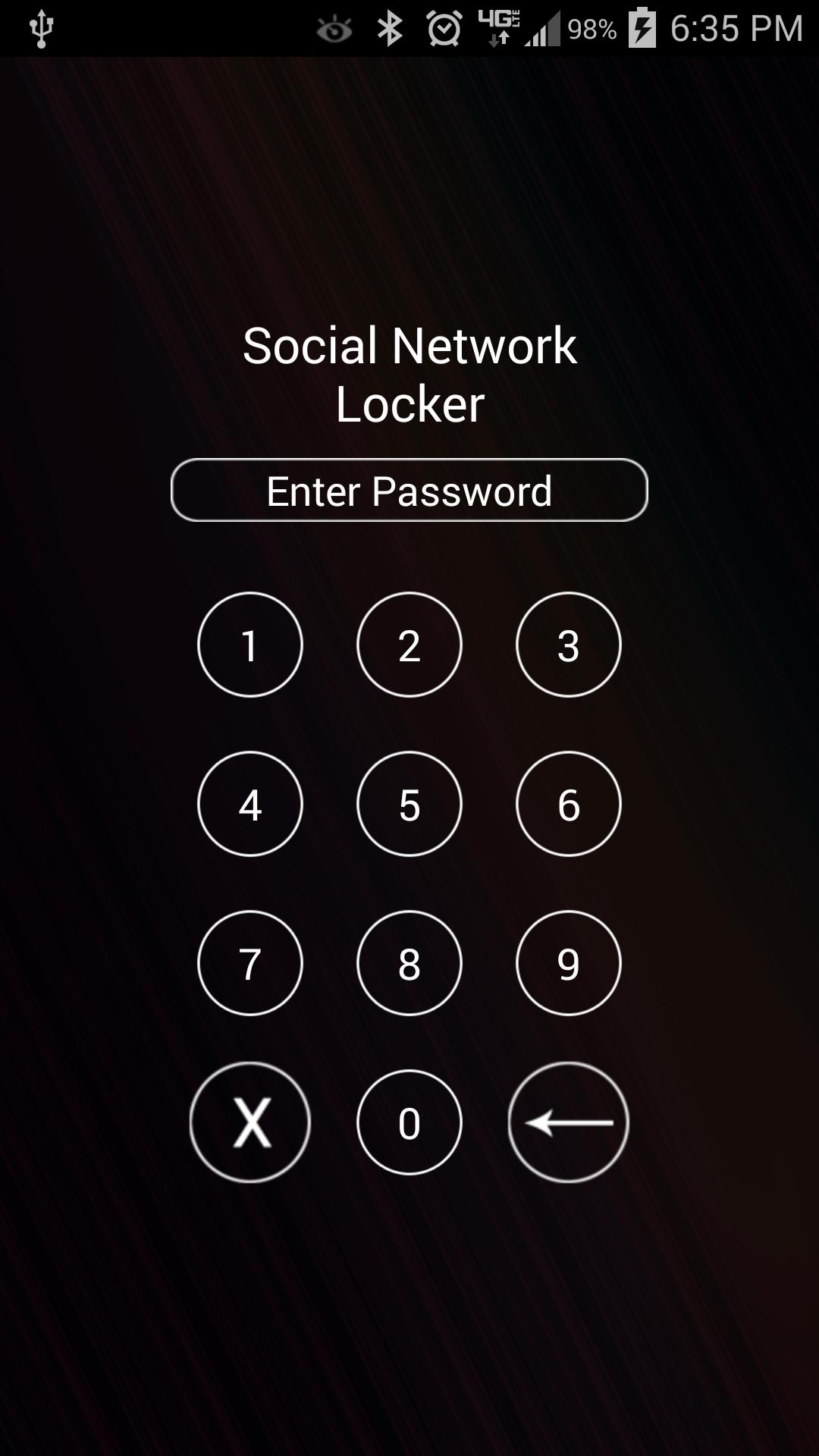Tap the eye-shaped notification icon
The height and width of the screenshot is (1456, 819).
pyautogui.click(x=334, y=29)
